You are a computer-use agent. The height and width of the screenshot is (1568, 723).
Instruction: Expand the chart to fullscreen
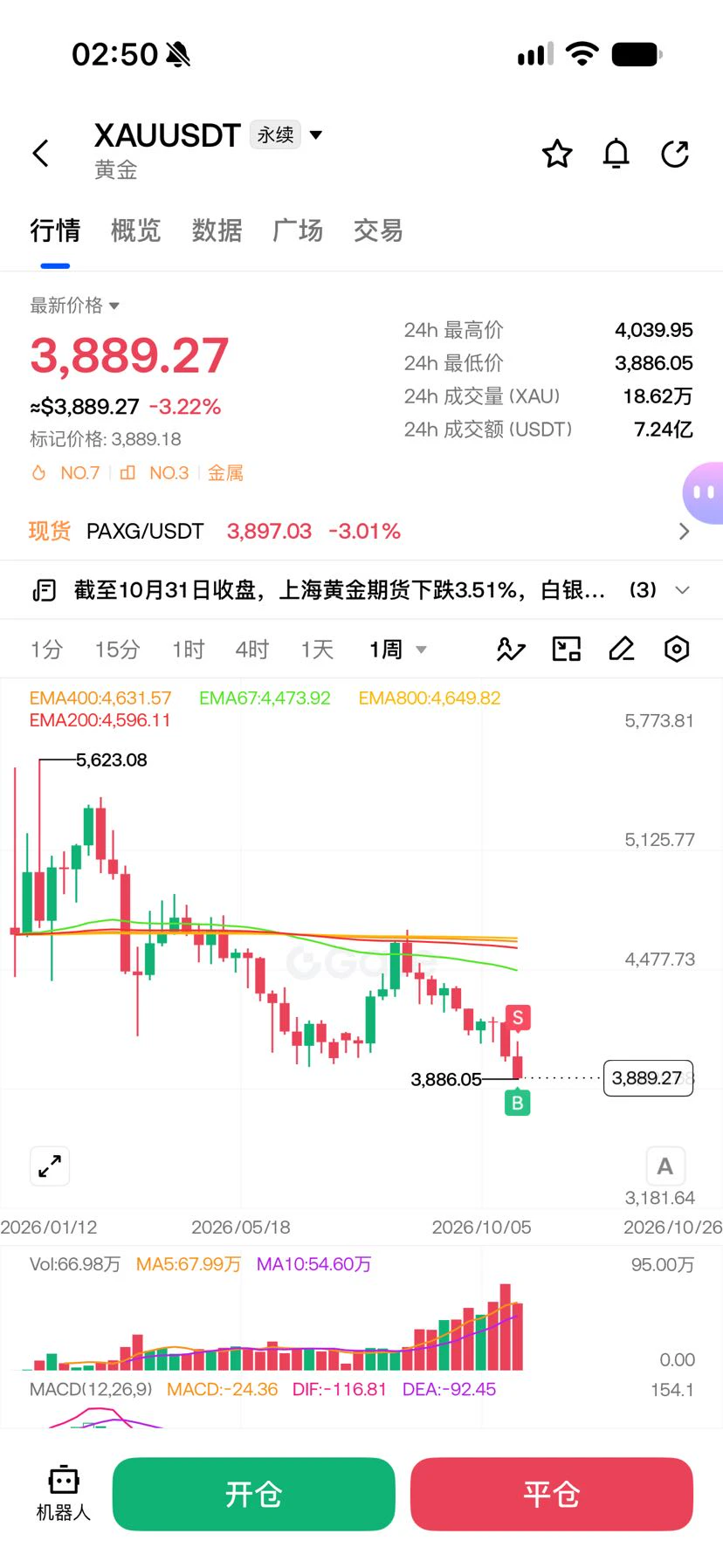pos(50,1166)
